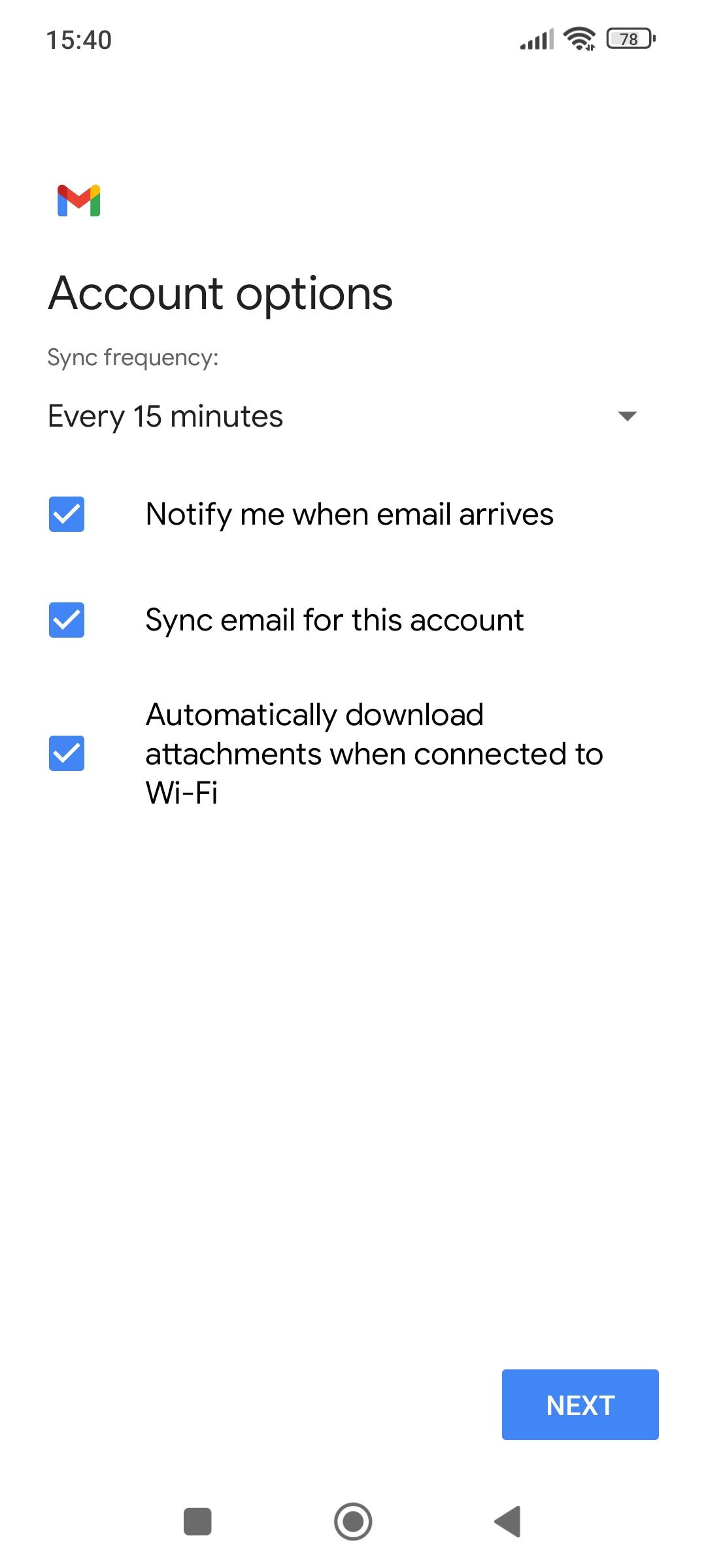Open the Sync frequency dropdown

tap(343, 416)
